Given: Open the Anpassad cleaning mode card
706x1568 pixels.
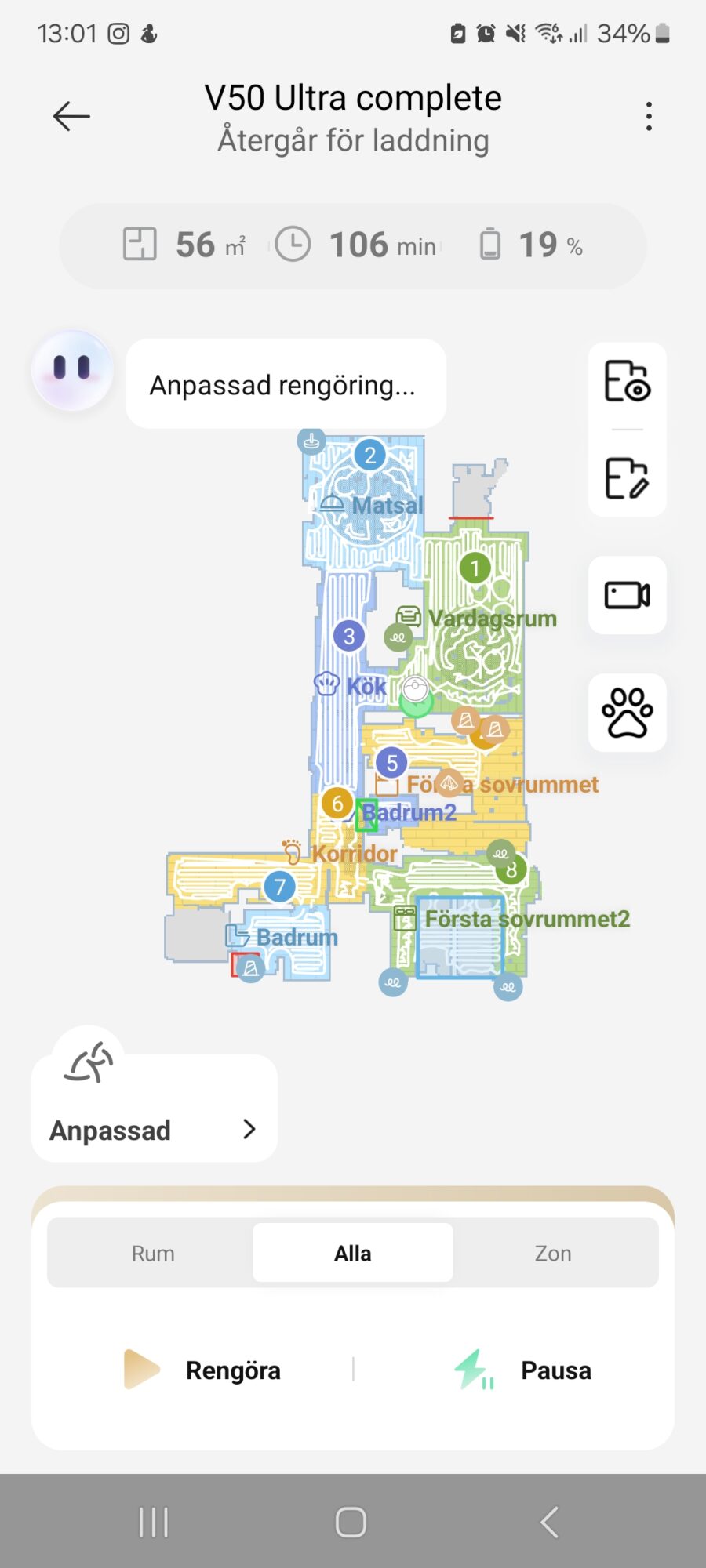Looking at the screenshot, I should 155,1129.
